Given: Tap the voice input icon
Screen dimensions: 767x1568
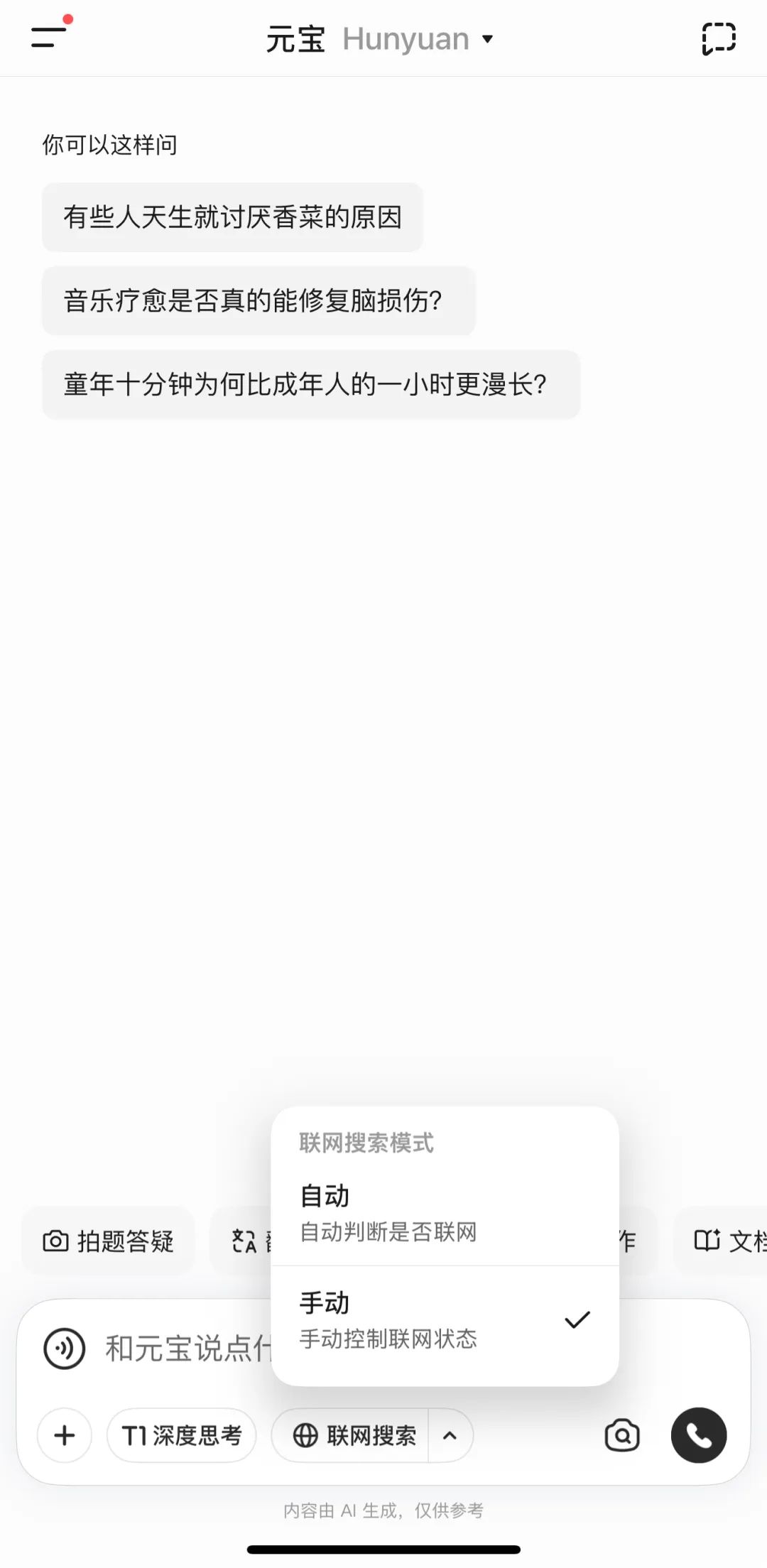Looking at the screenshot, I should (x=65, y=1348).
